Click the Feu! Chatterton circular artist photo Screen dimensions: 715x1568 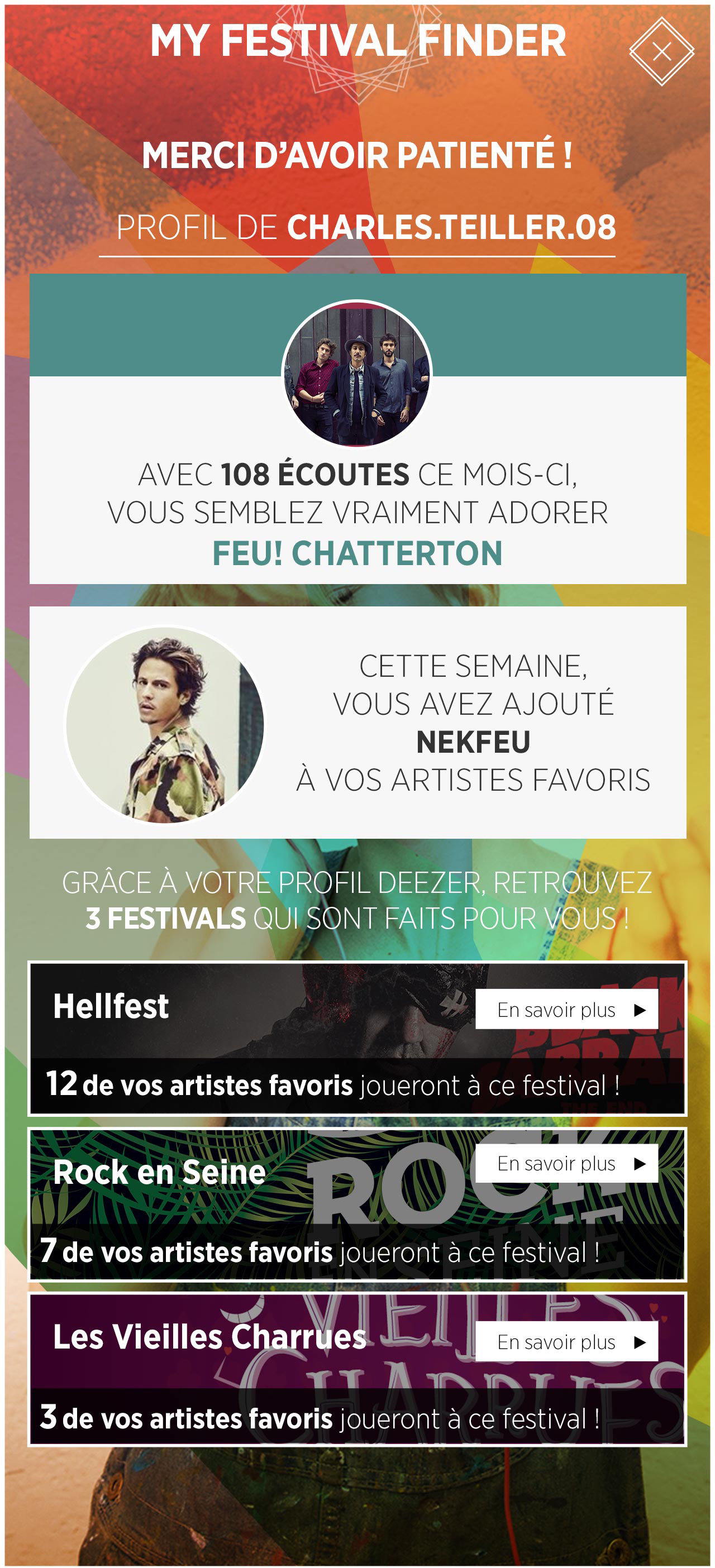tap(357, 375)
